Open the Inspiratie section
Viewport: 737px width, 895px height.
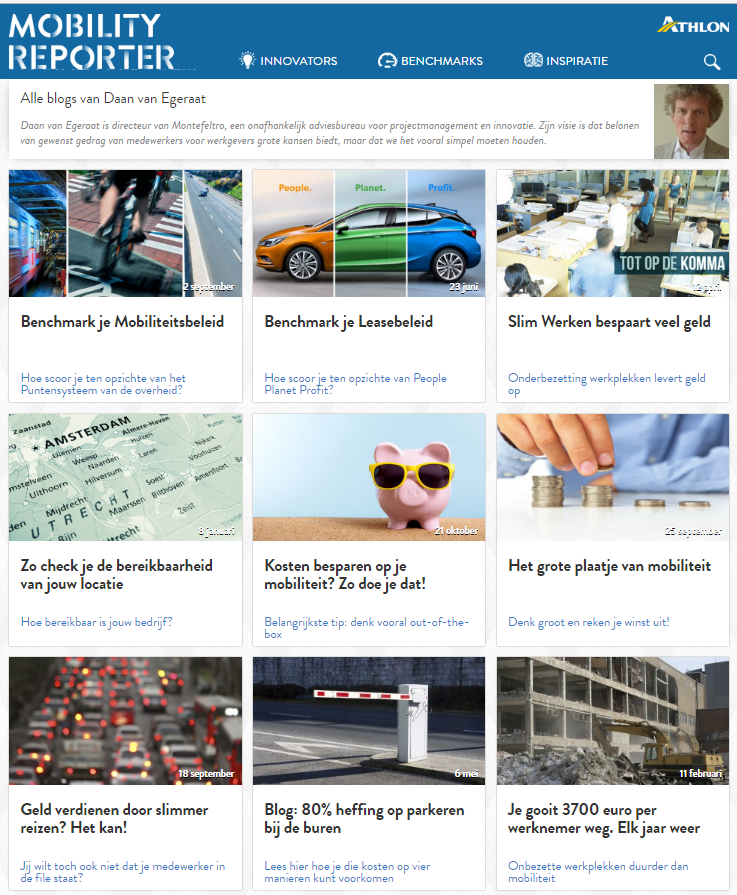[x=566, y=61]
